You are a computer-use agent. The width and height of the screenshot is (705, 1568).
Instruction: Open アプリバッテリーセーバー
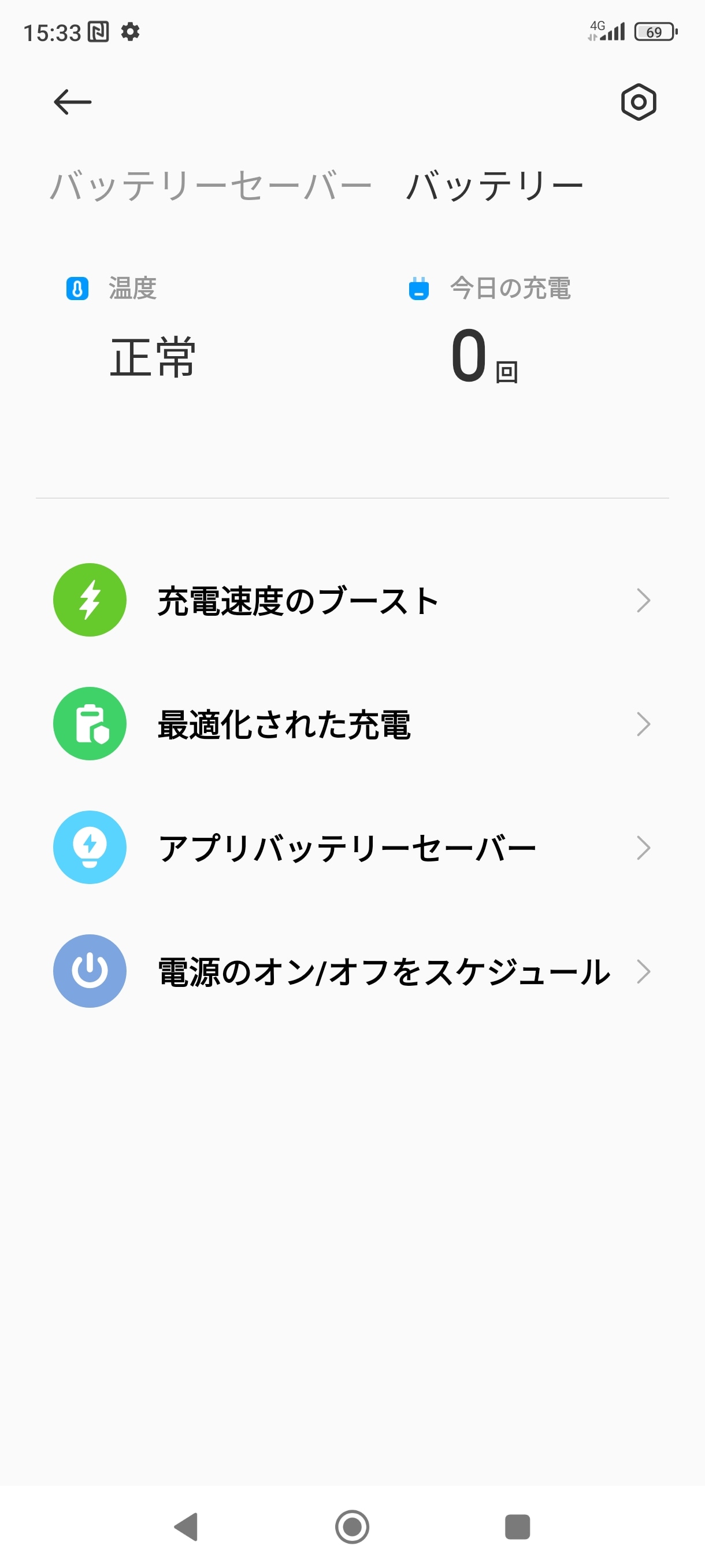point(352,847)
